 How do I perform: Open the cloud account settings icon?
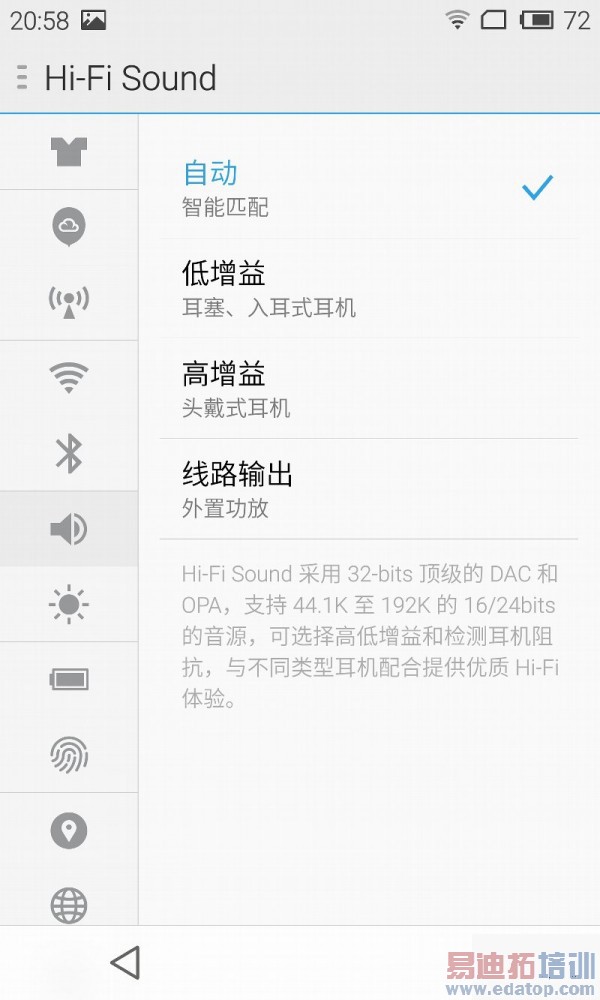point(69,227)
